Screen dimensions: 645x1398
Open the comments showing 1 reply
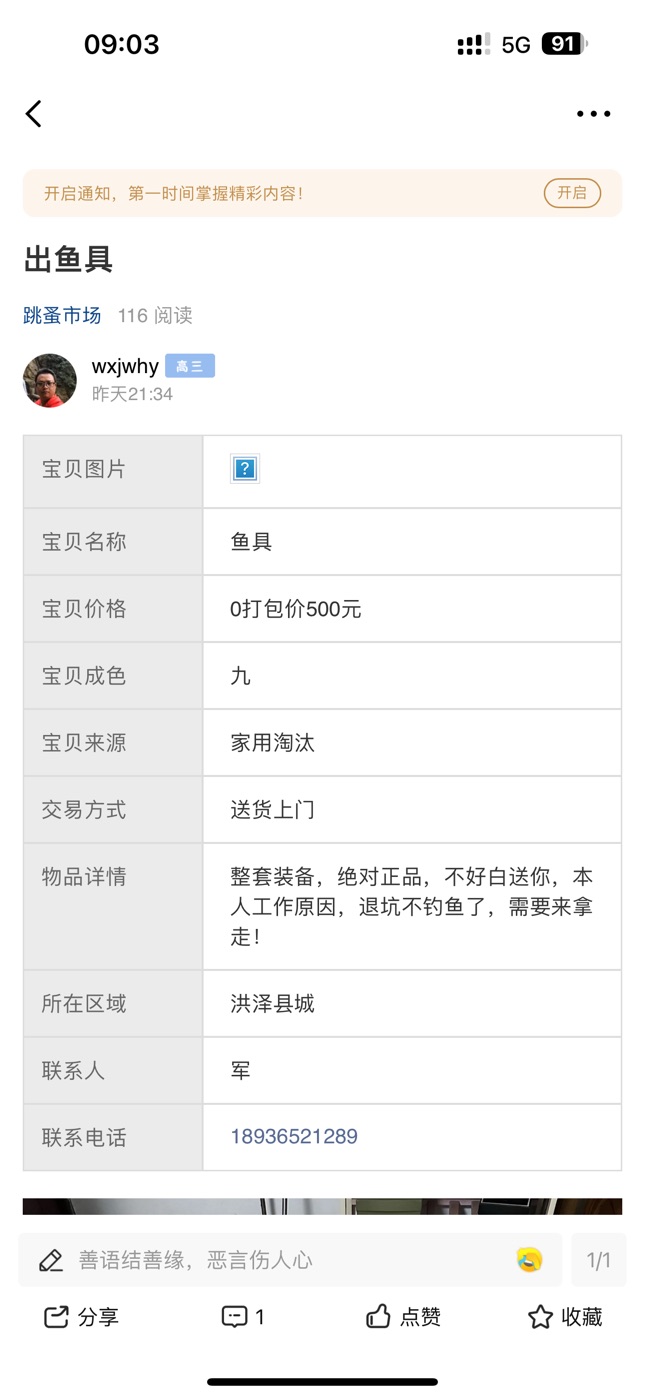(243, 1317)
